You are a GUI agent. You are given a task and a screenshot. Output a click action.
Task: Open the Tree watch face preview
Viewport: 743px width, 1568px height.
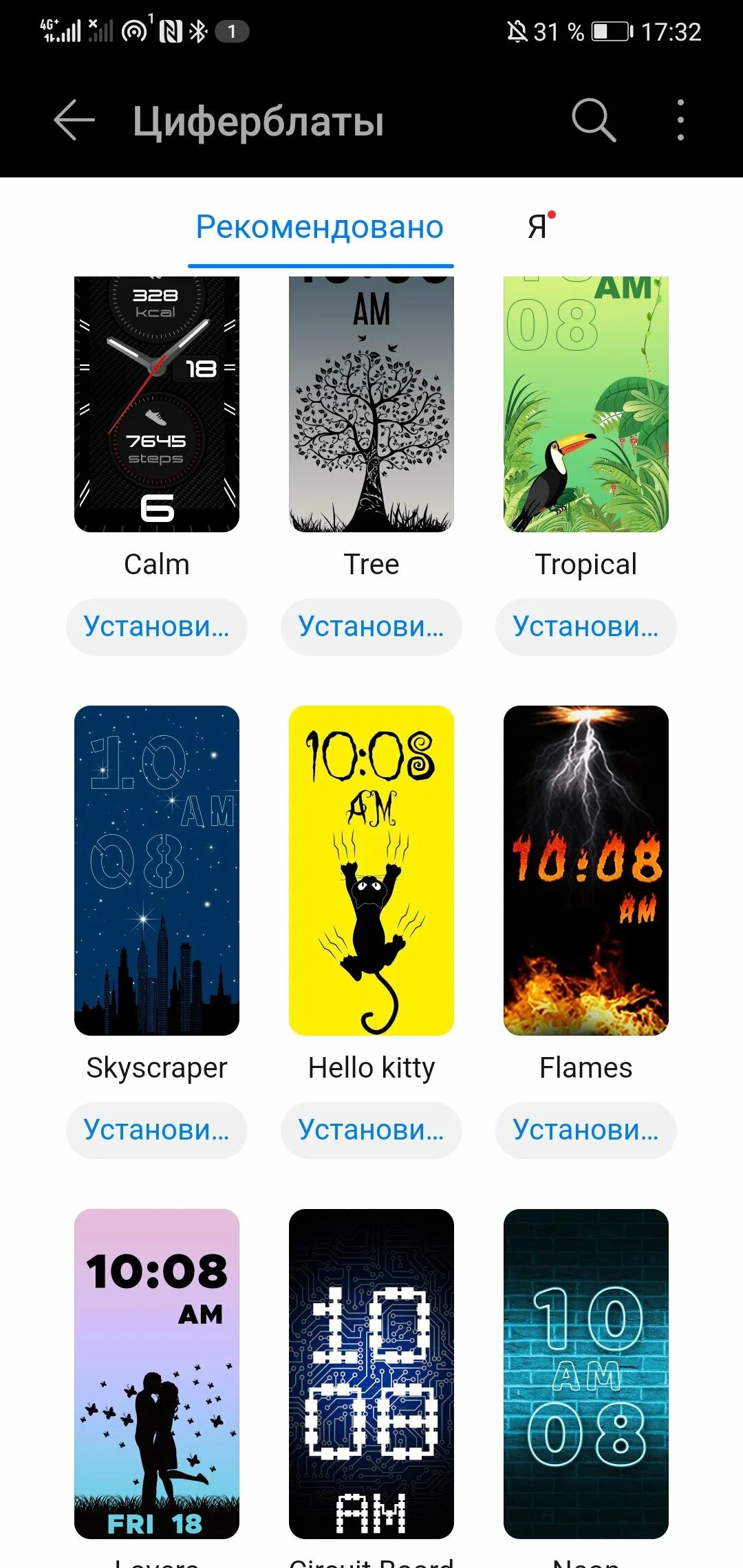[371, 404]
